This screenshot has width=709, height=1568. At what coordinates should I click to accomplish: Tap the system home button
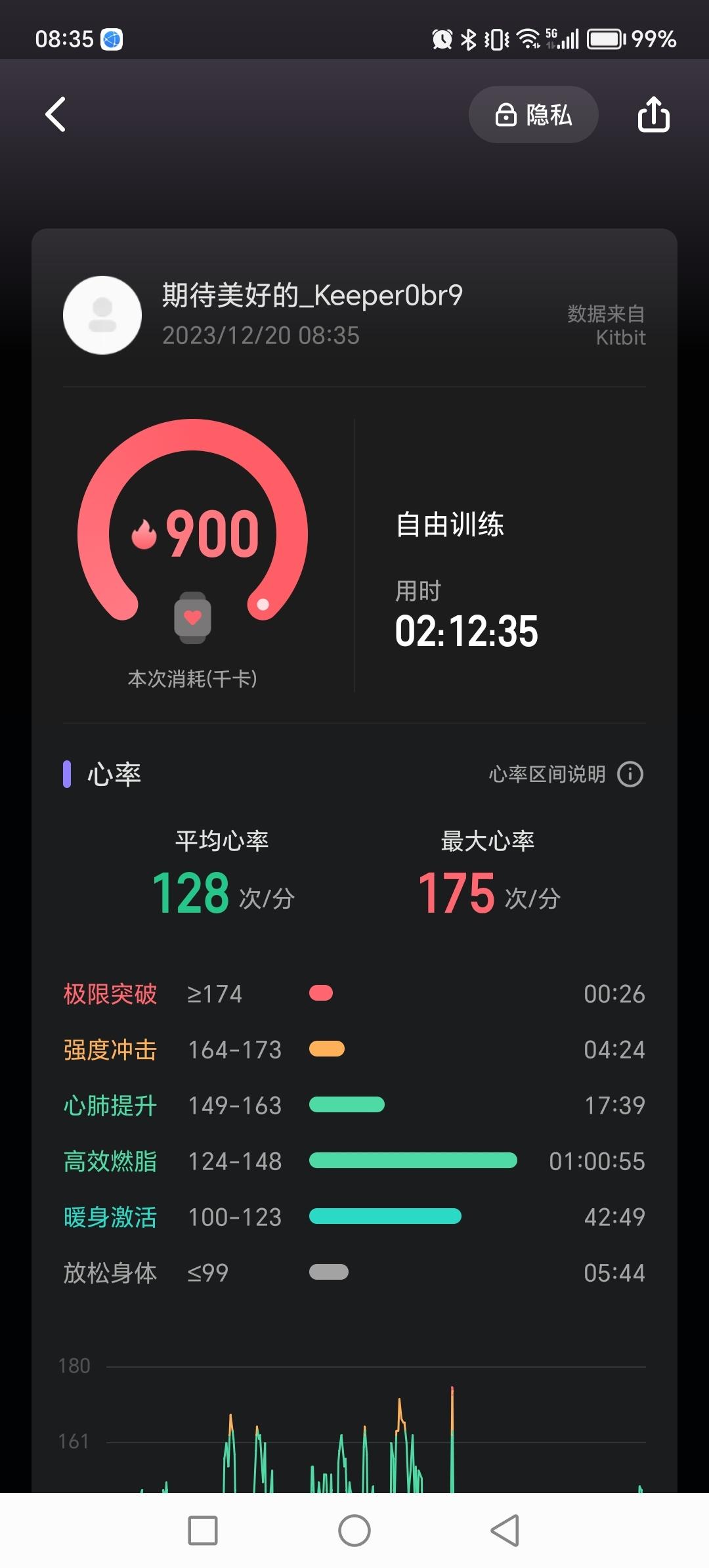tap(354, 1531)
